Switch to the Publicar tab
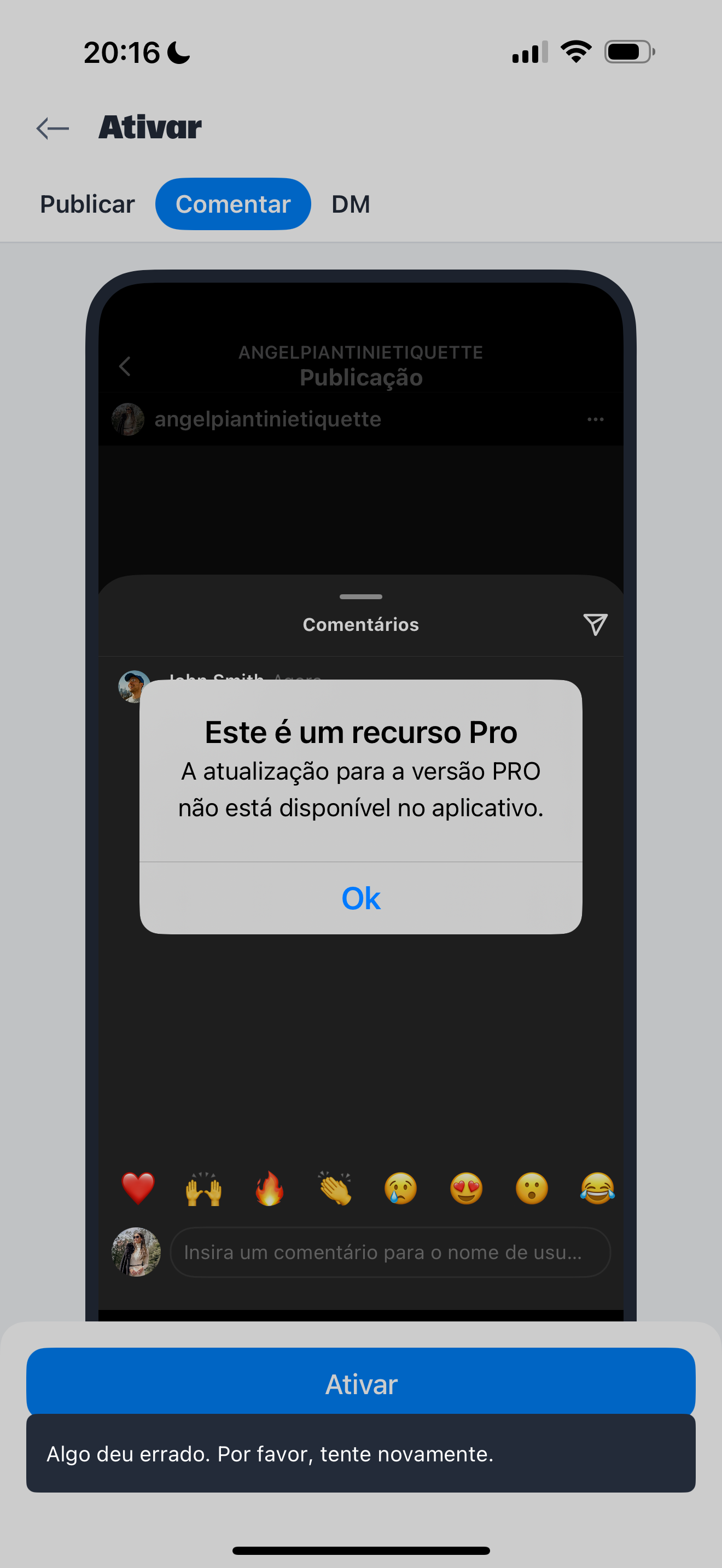This screenshot has width=722, height=1568. (x=87, y=204)
